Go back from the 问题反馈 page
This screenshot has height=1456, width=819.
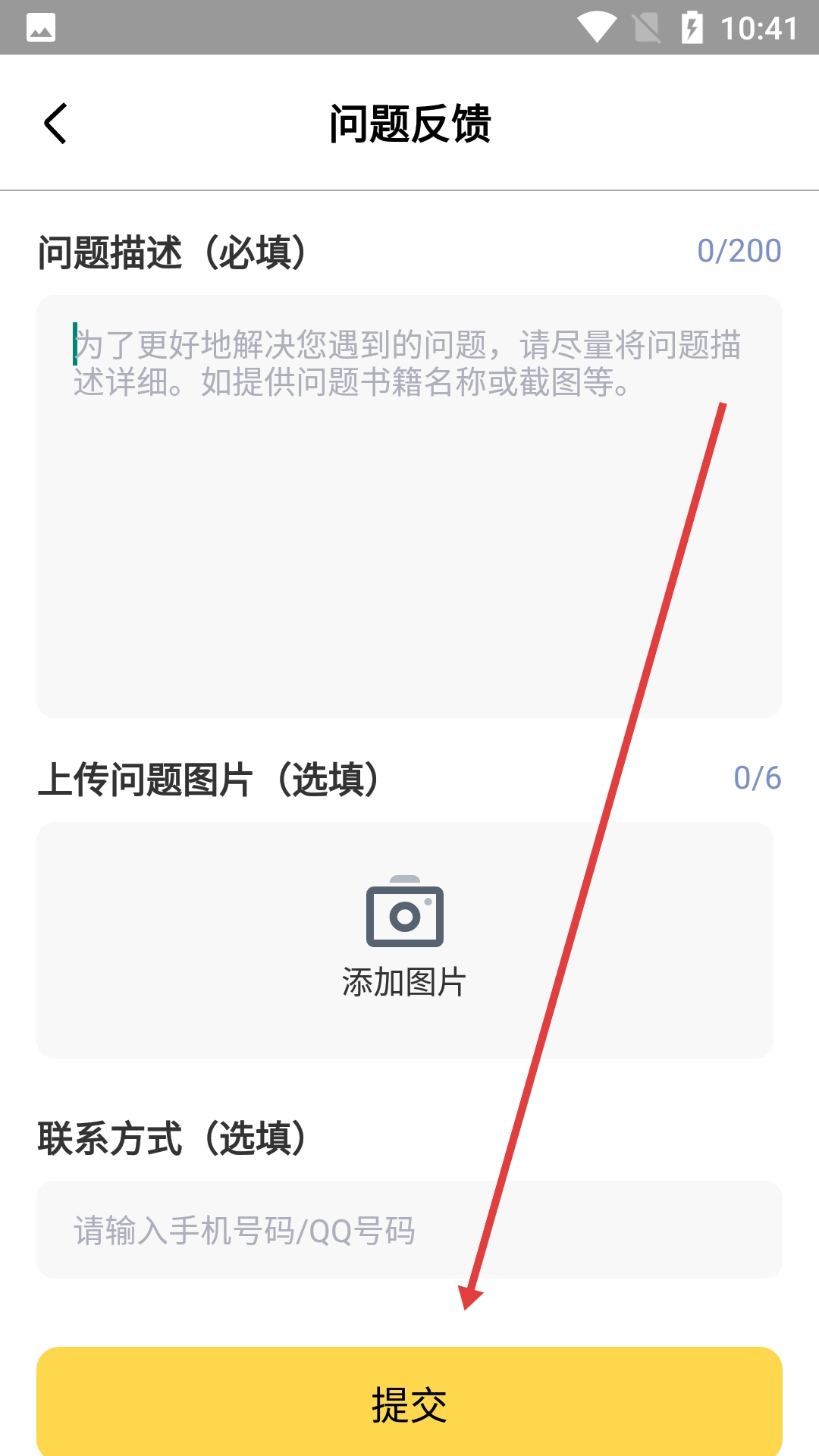click(x=55, y=124)
